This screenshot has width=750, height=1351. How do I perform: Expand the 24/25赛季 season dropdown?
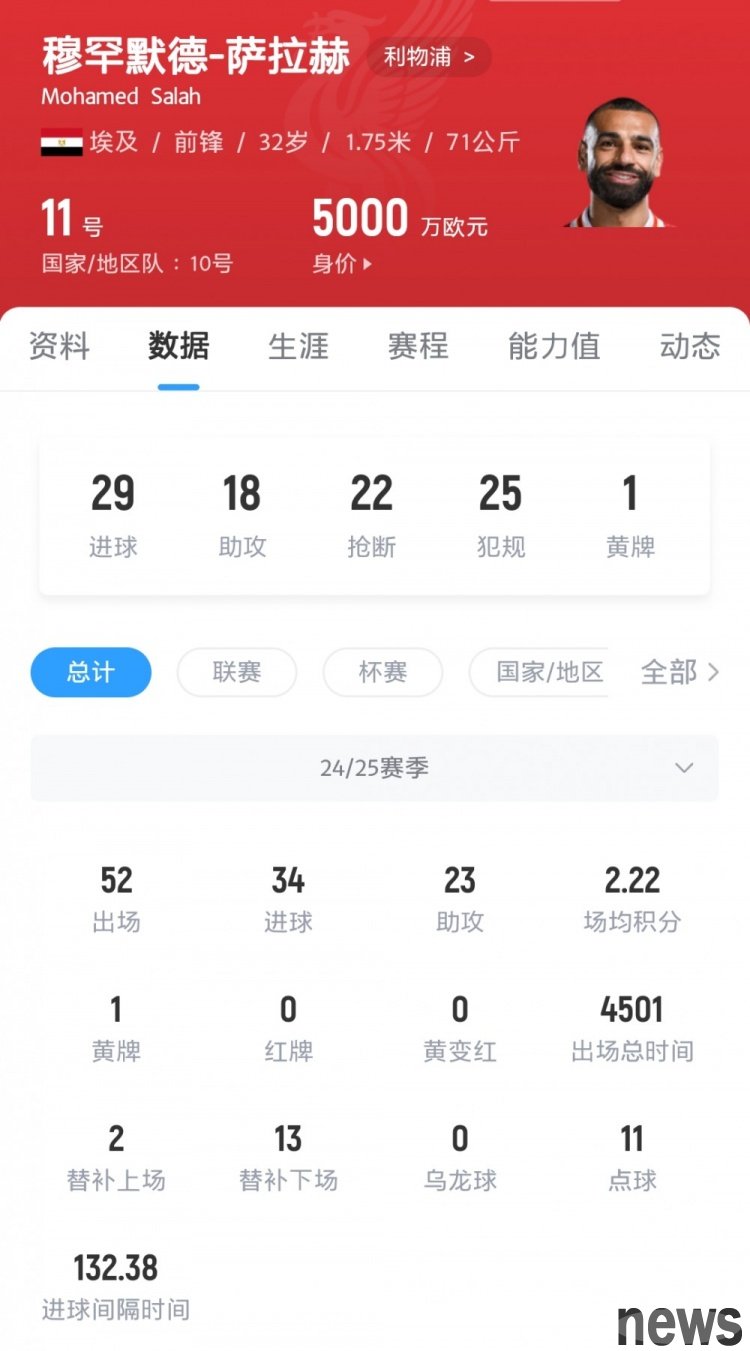375,768
